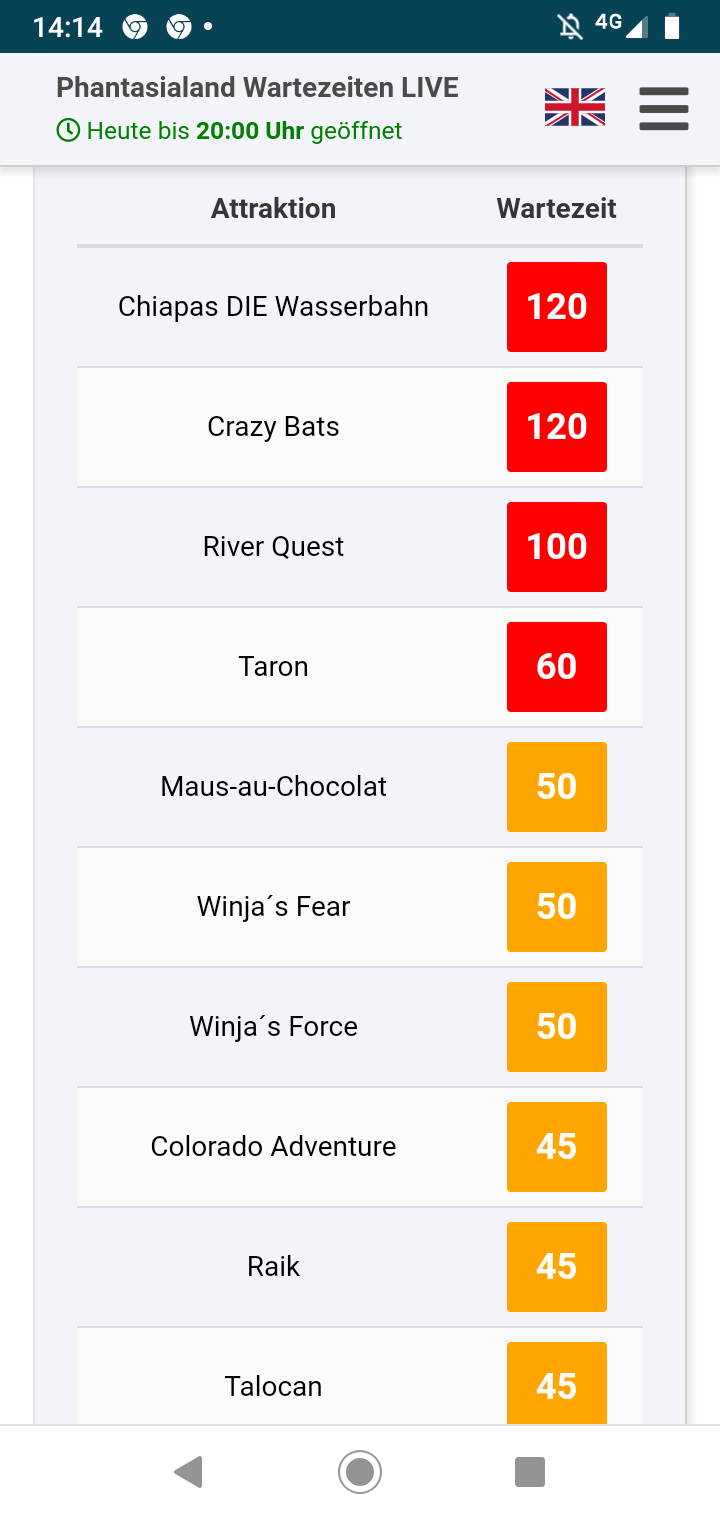Go to the system home screen
Viewport: 720px width, 1520px height.
(360, 1472)
